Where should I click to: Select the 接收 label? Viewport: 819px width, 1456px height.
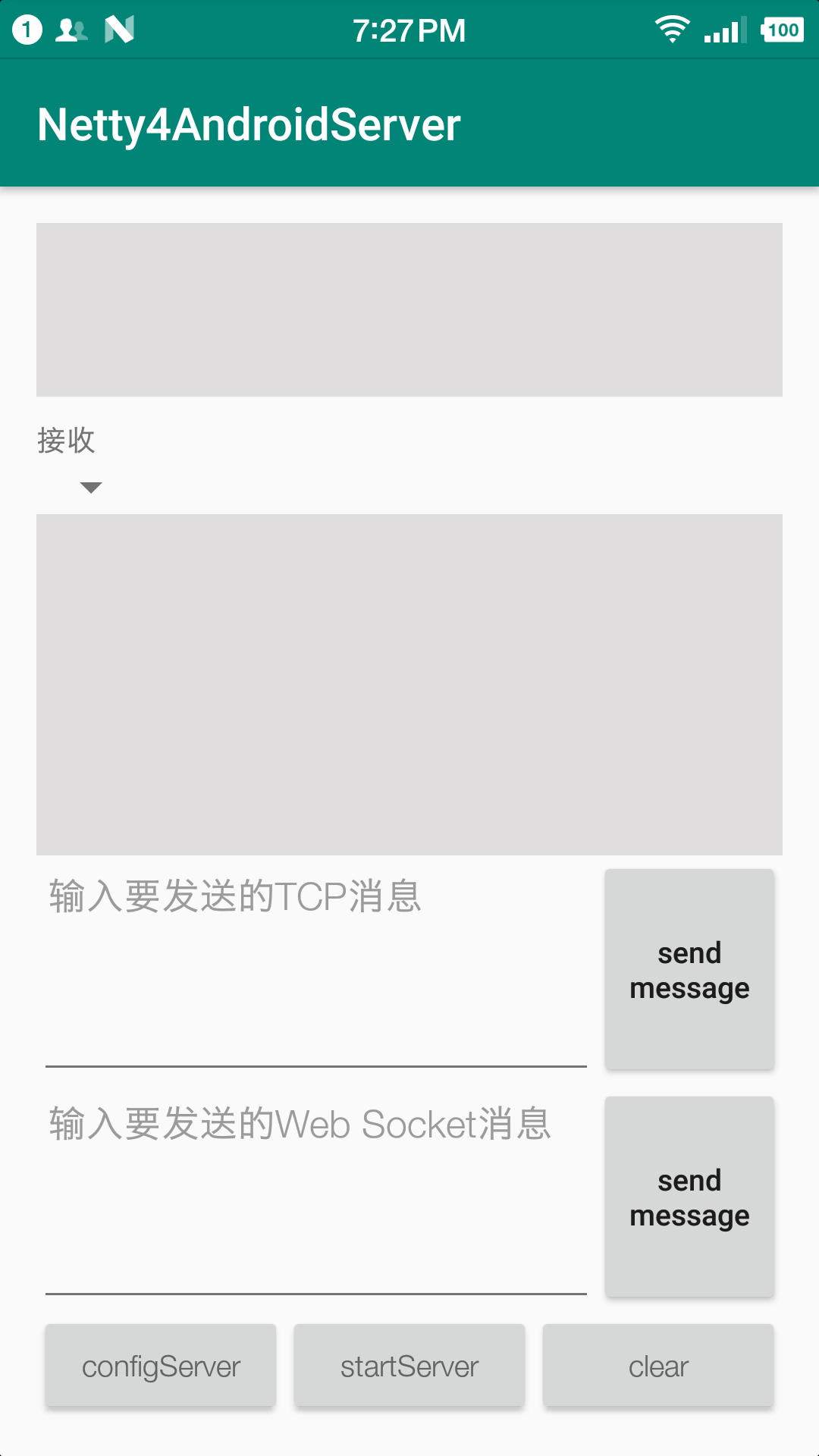point(65,438)
